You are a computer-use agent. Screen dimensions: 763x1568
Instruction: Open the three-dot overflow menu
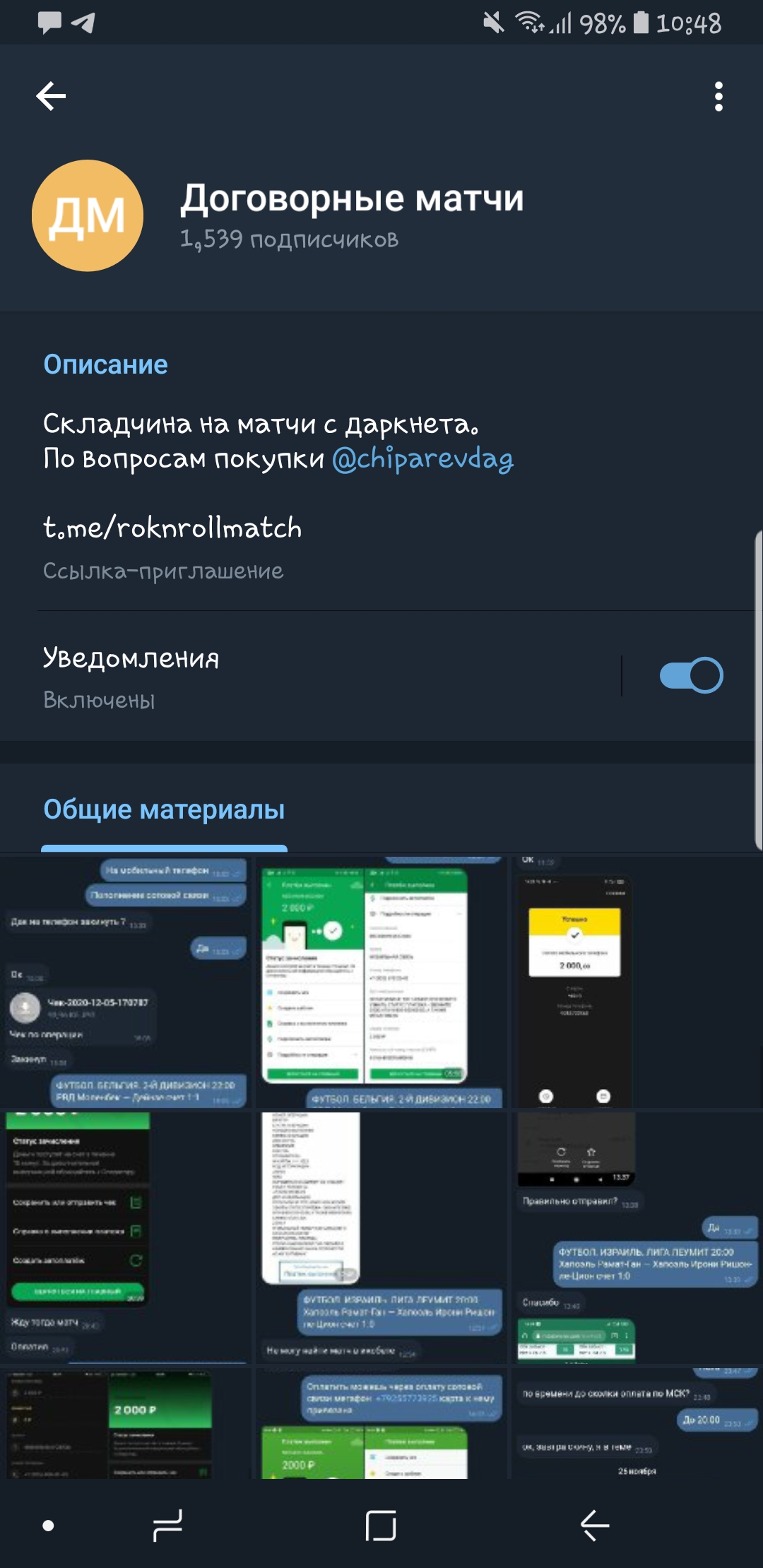coord(718,96)
